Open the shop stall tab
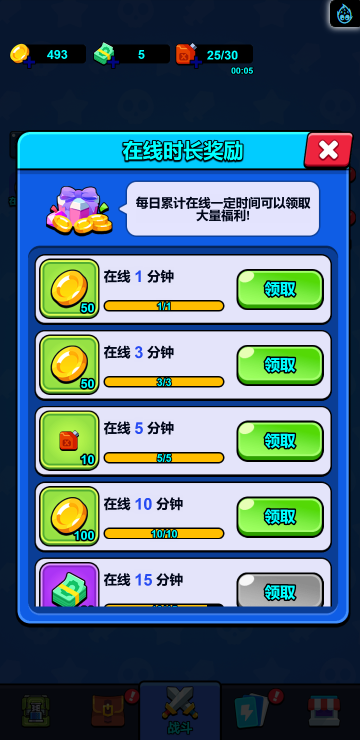The width and height of the screenshot is (360, 740). (x=323, y=710)
